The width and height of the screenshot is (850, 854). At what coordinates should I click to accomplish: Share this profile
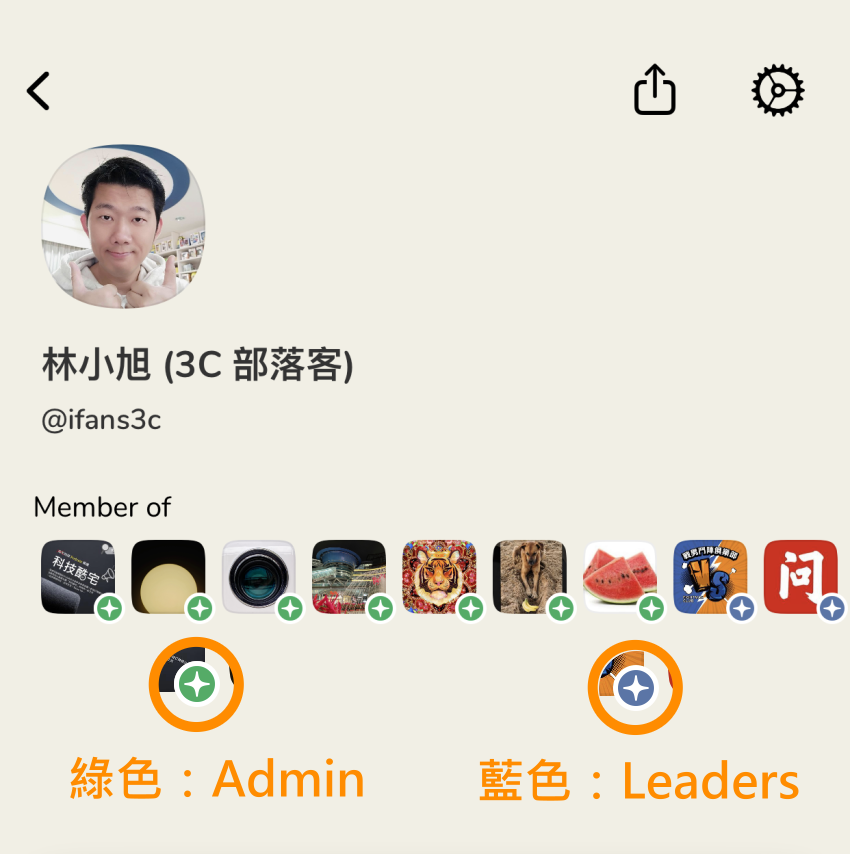(655, 90)
